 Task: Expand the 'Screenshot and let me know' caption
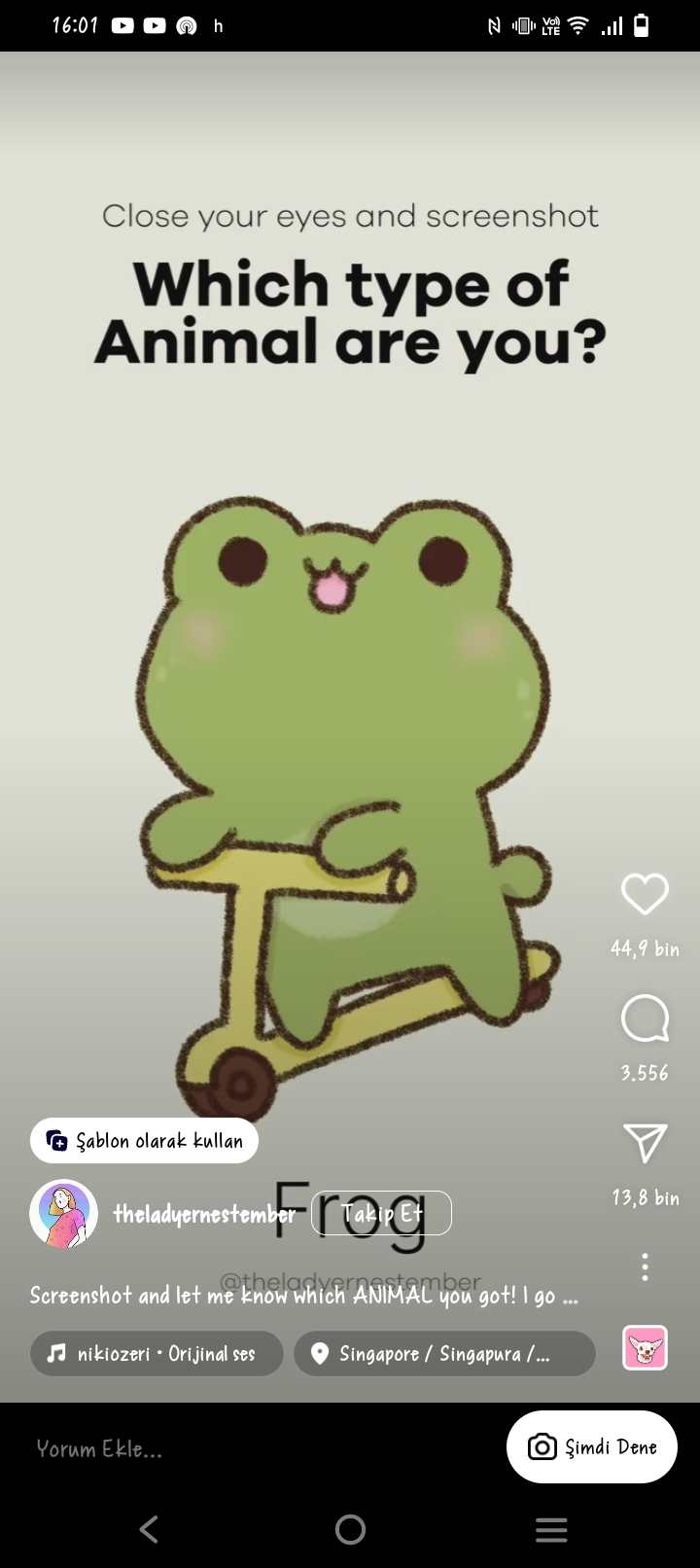point(304,1296)
